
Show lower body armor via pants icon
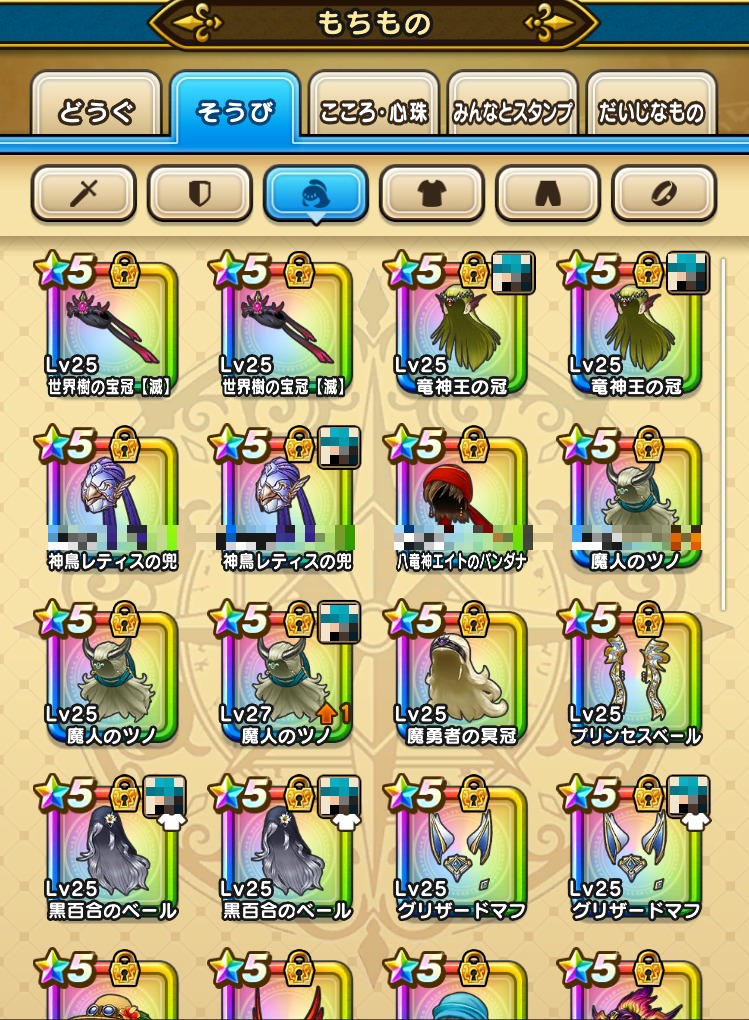click(x=548, y=193)
